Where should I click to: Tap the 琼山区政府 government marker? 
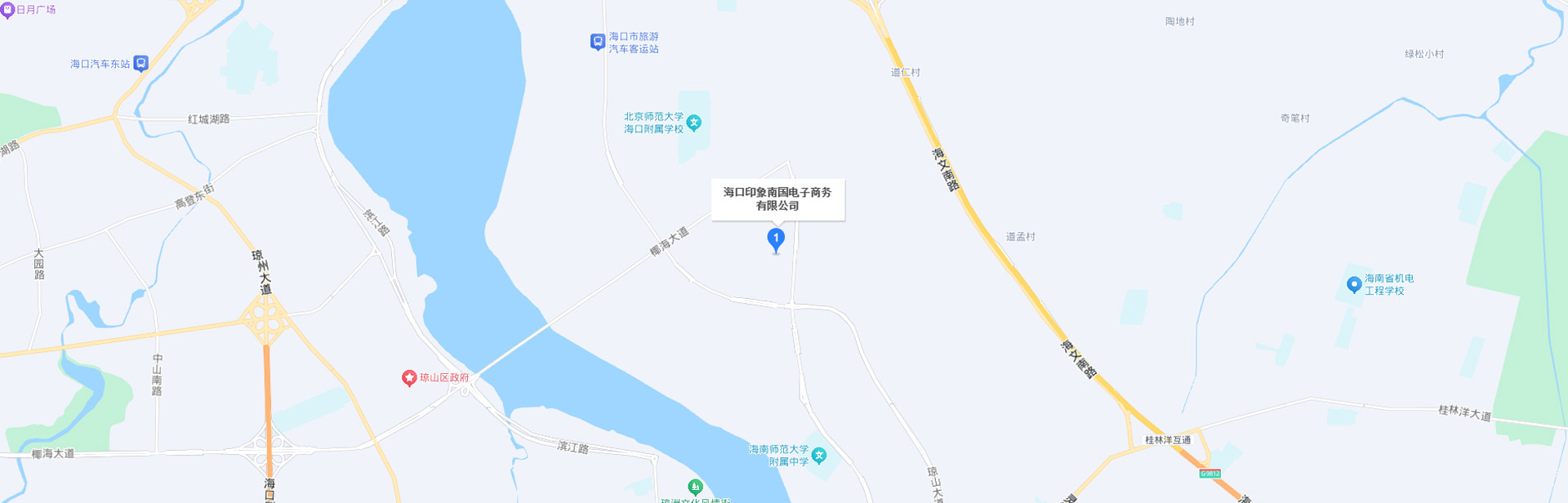[409, 378]
